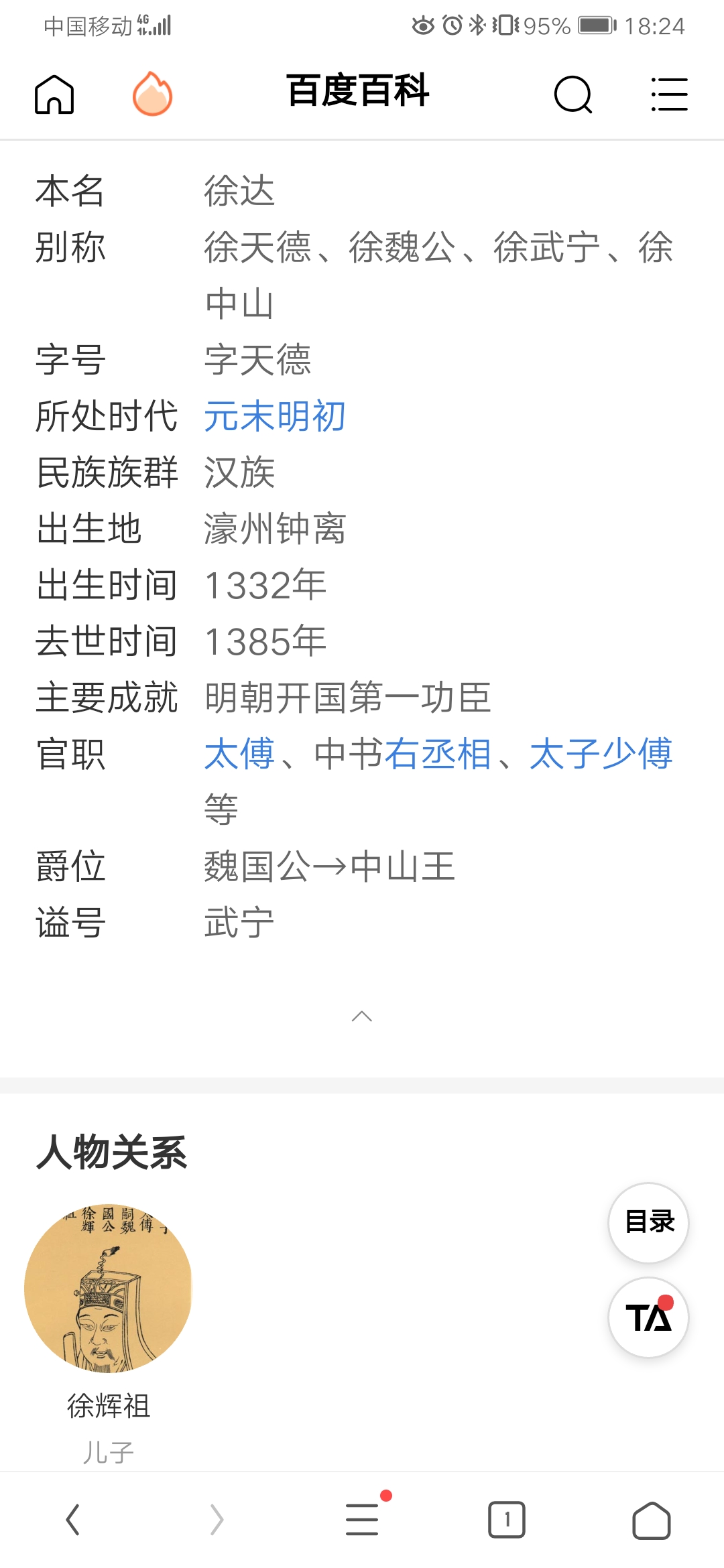Screen dimensions: 724x1568
Task: Open the 太子少傅 link
Action: [601, 754]
